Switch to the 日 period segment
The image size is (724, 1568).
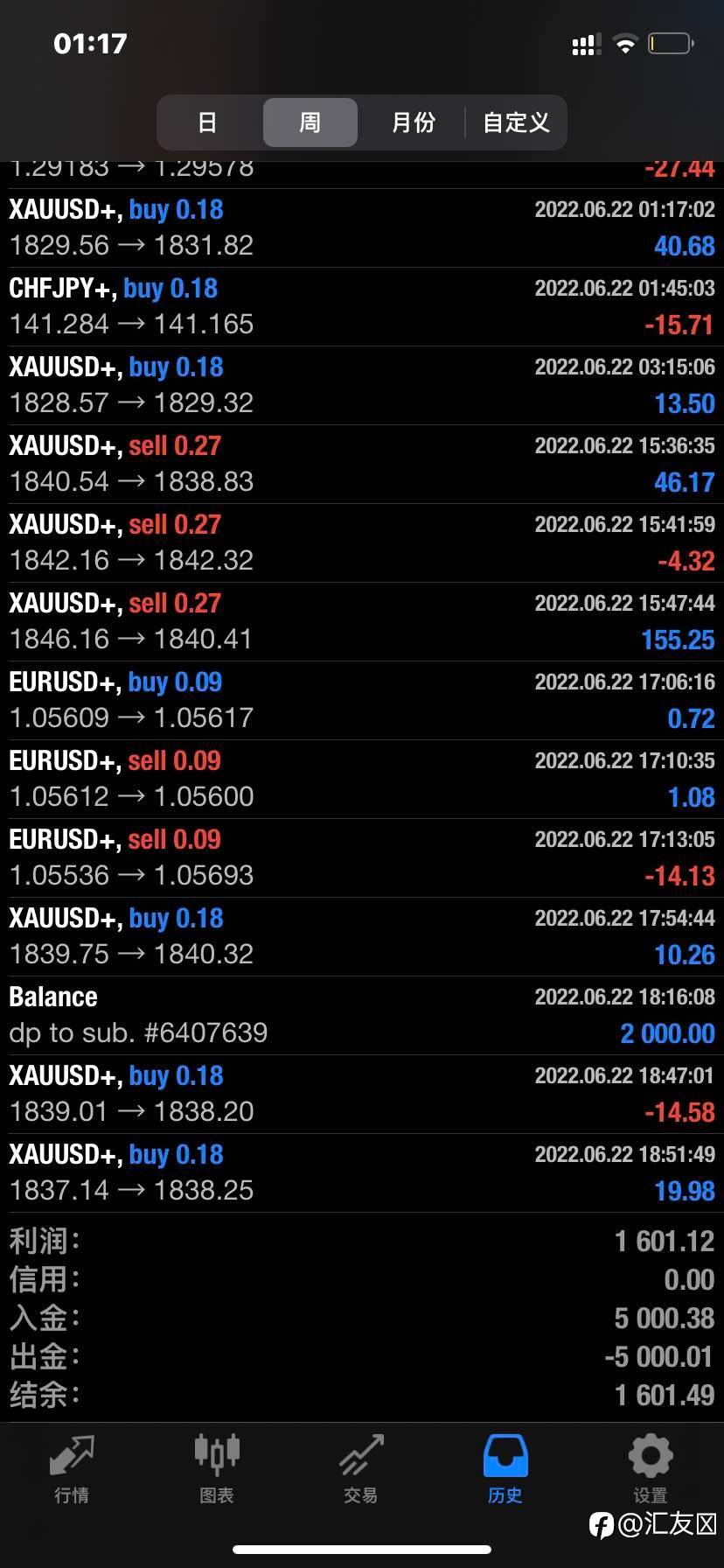tap(207, 122)
